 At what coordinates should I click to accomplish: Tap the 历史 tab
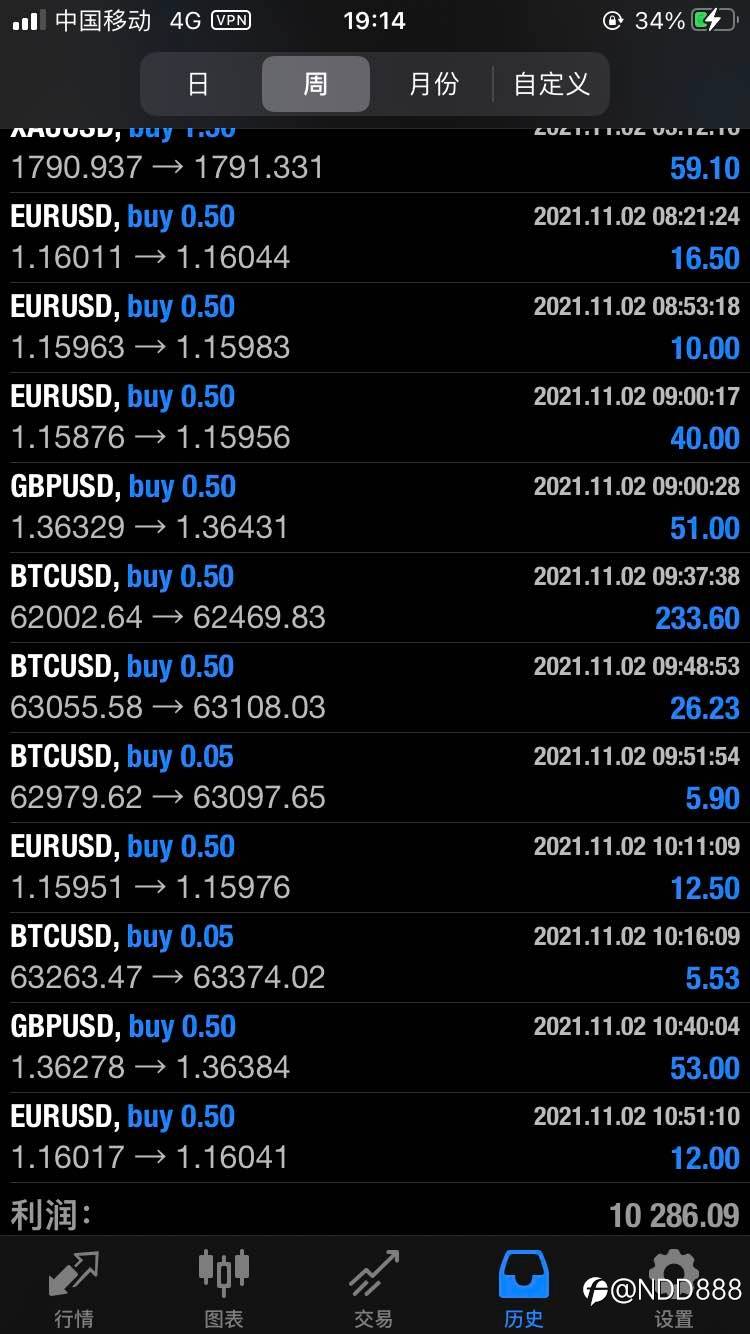pyautogui.click(x=523, y=1288)
